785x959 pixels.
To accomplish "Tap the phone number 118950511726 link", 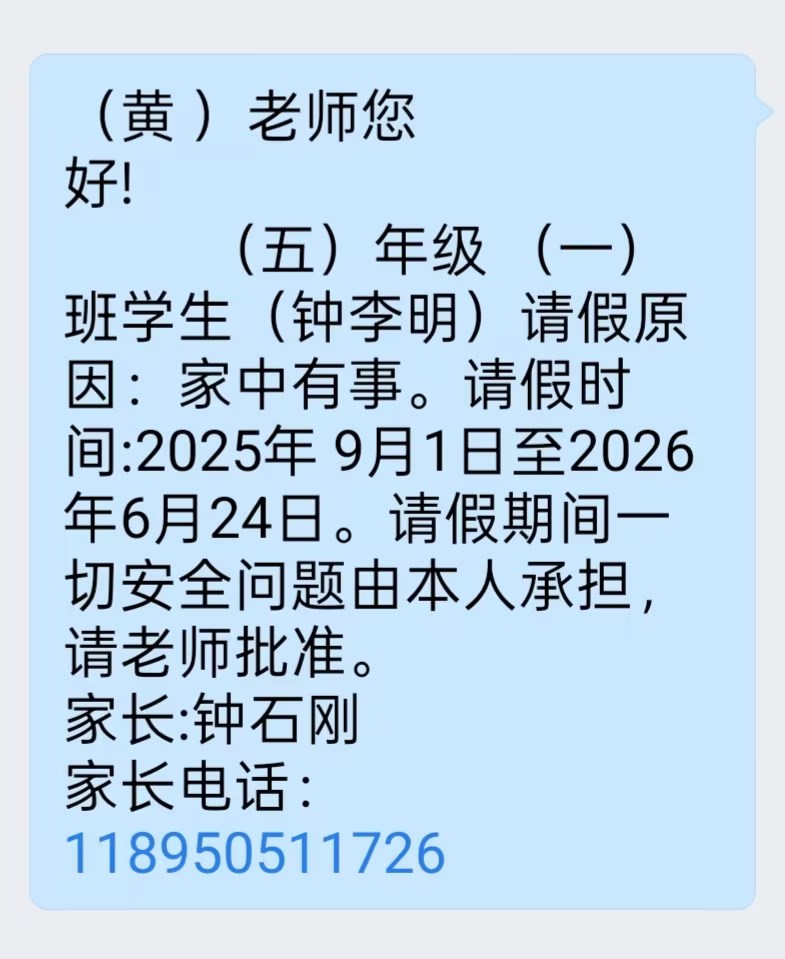I will coord(254,853).
